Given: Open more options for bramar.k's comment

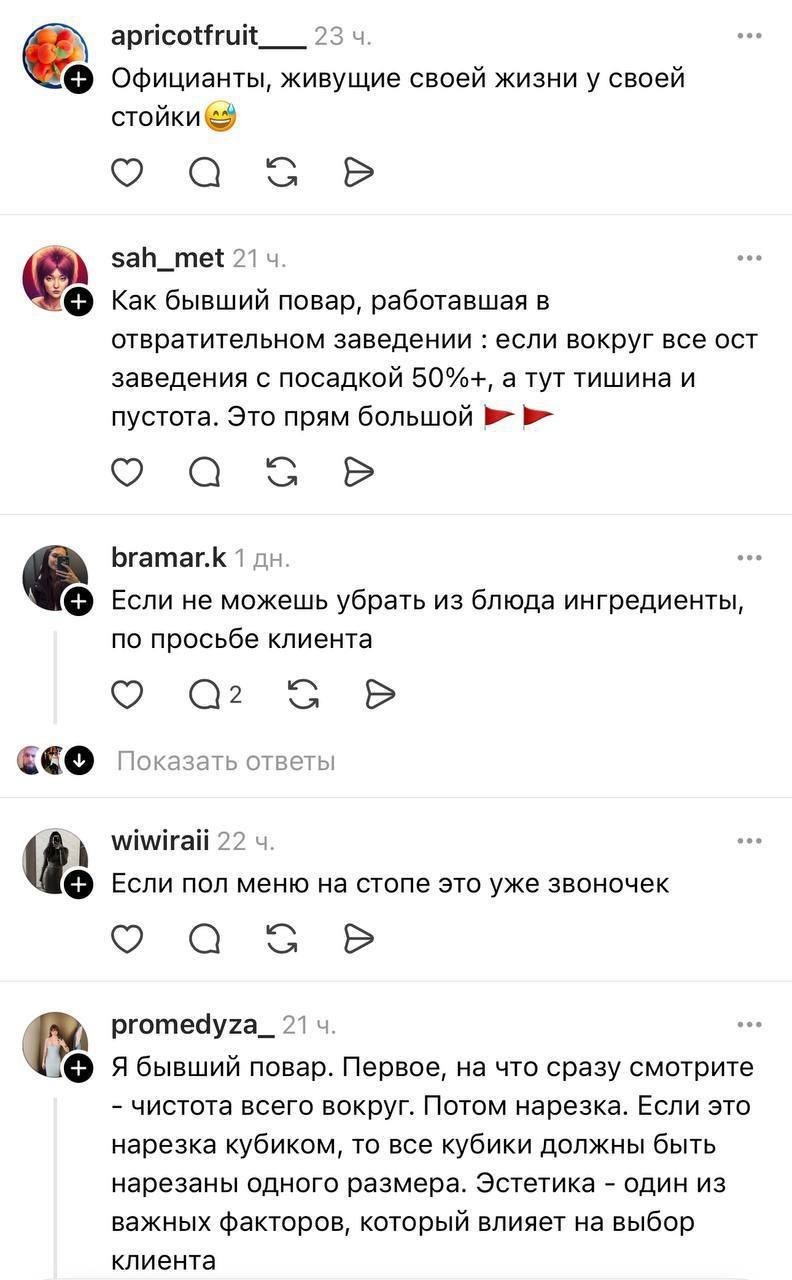Looking at the screenshot, I should (749, 558).
